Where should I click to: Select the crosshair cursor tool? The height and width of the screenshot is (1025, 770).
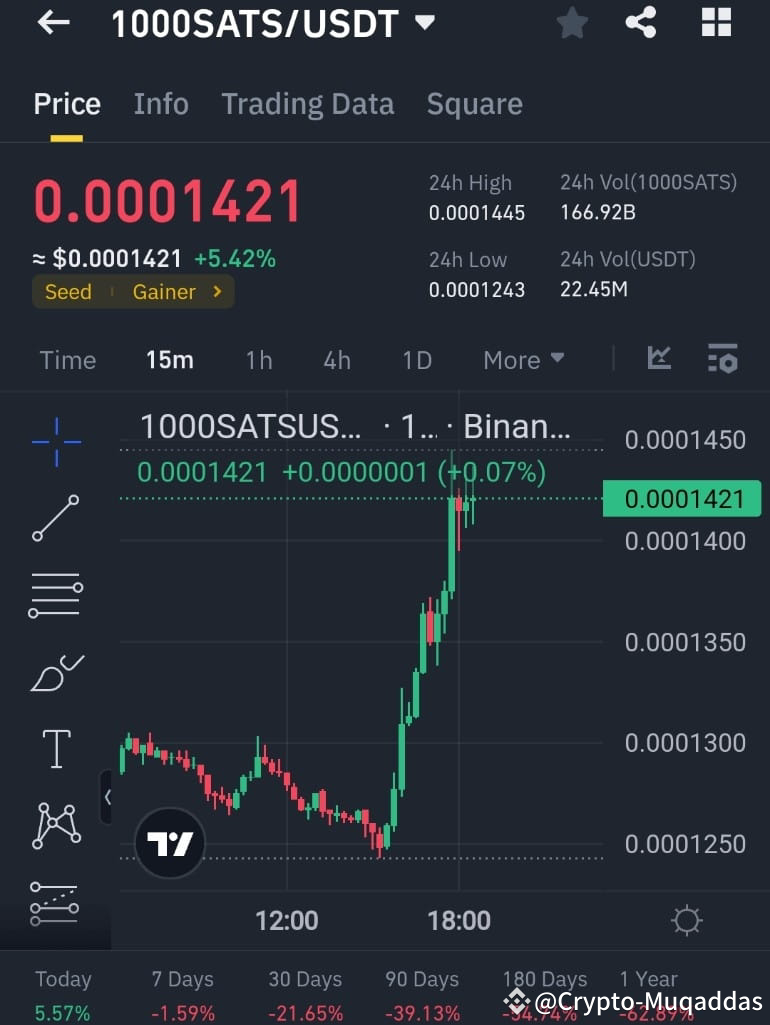55,440
